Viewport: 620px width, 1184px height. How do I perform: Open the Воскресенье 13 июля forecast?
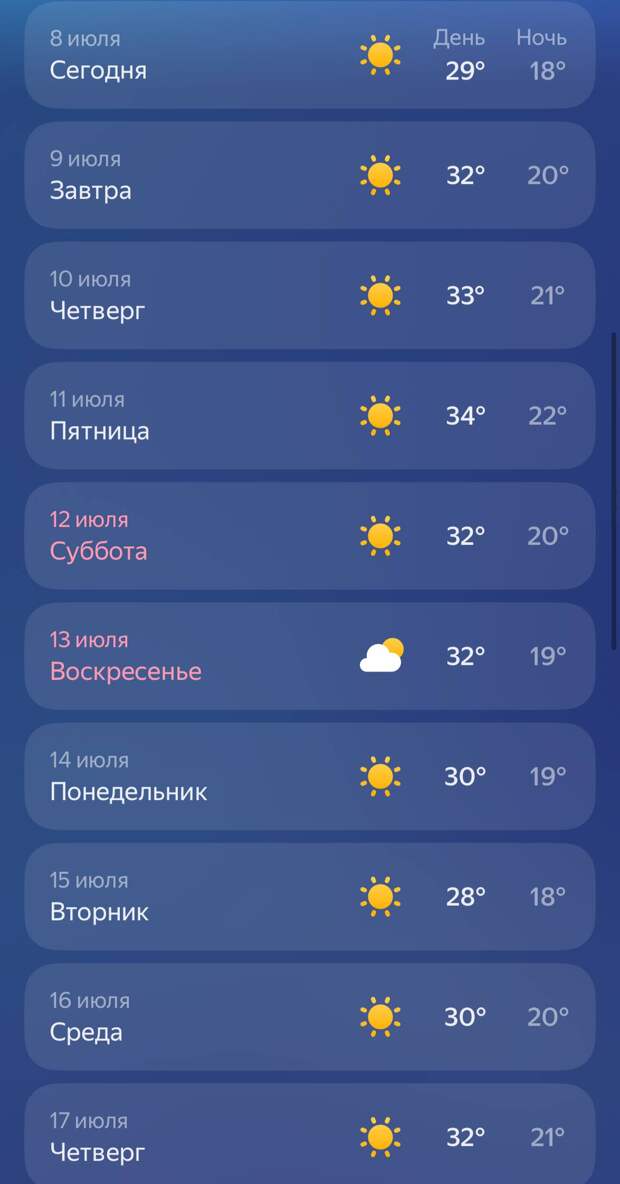310,655
